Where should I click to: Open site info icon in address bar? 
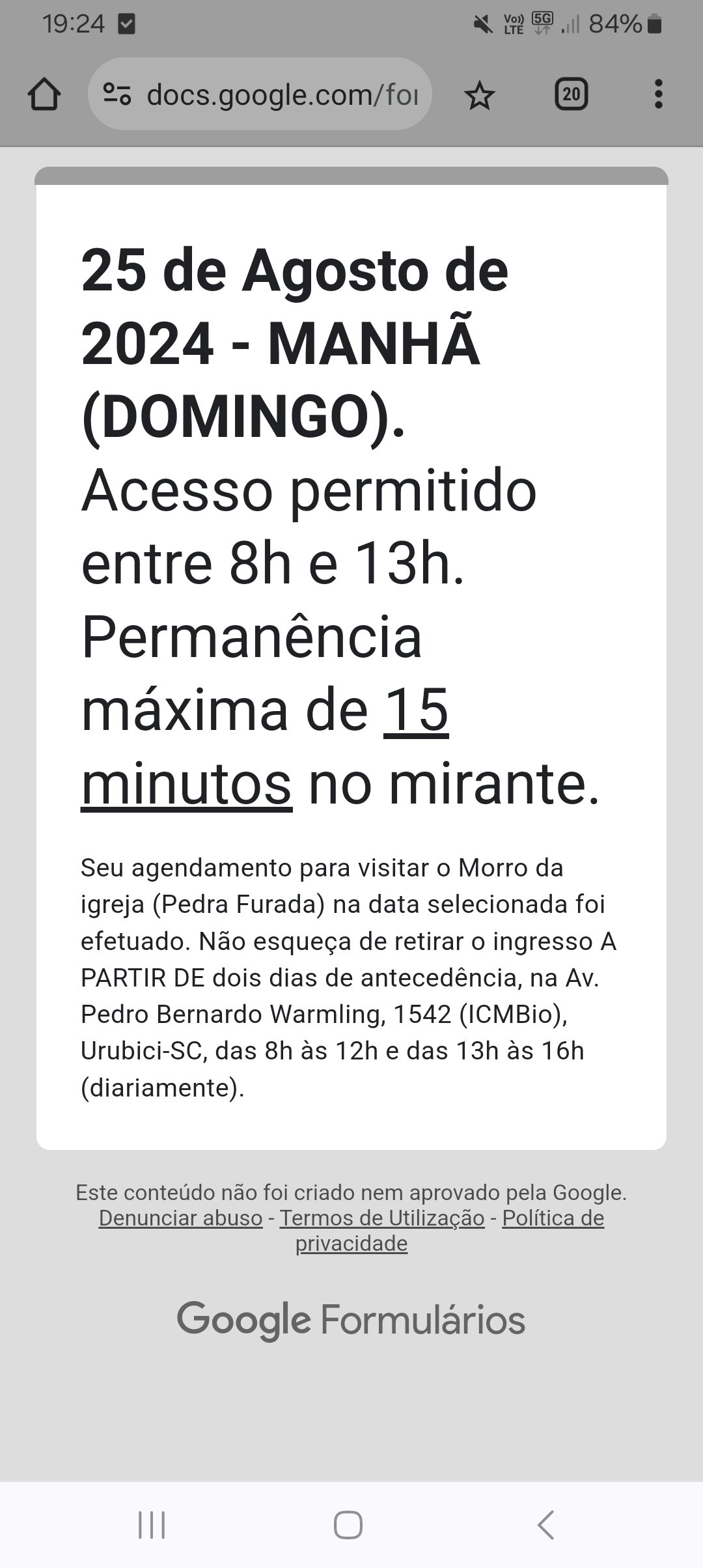(118, 94)
